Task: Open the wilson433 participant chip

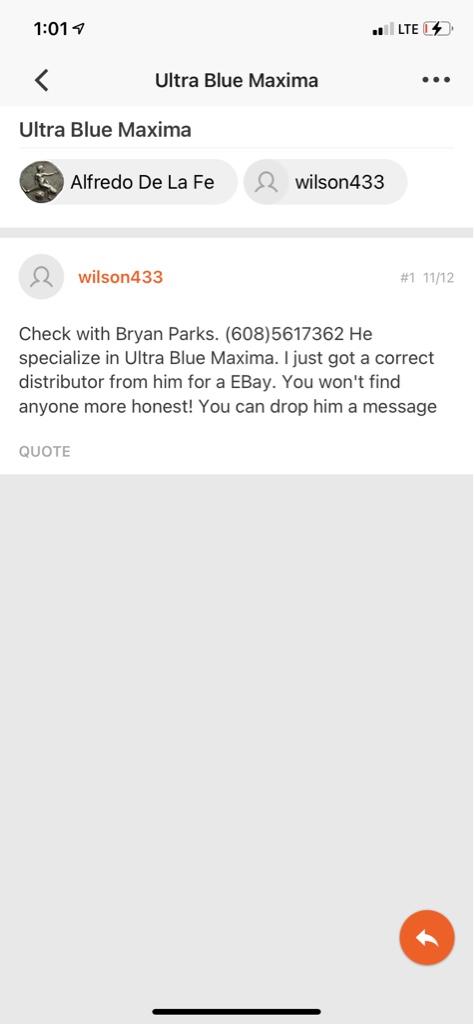Action: coord(325,182)
